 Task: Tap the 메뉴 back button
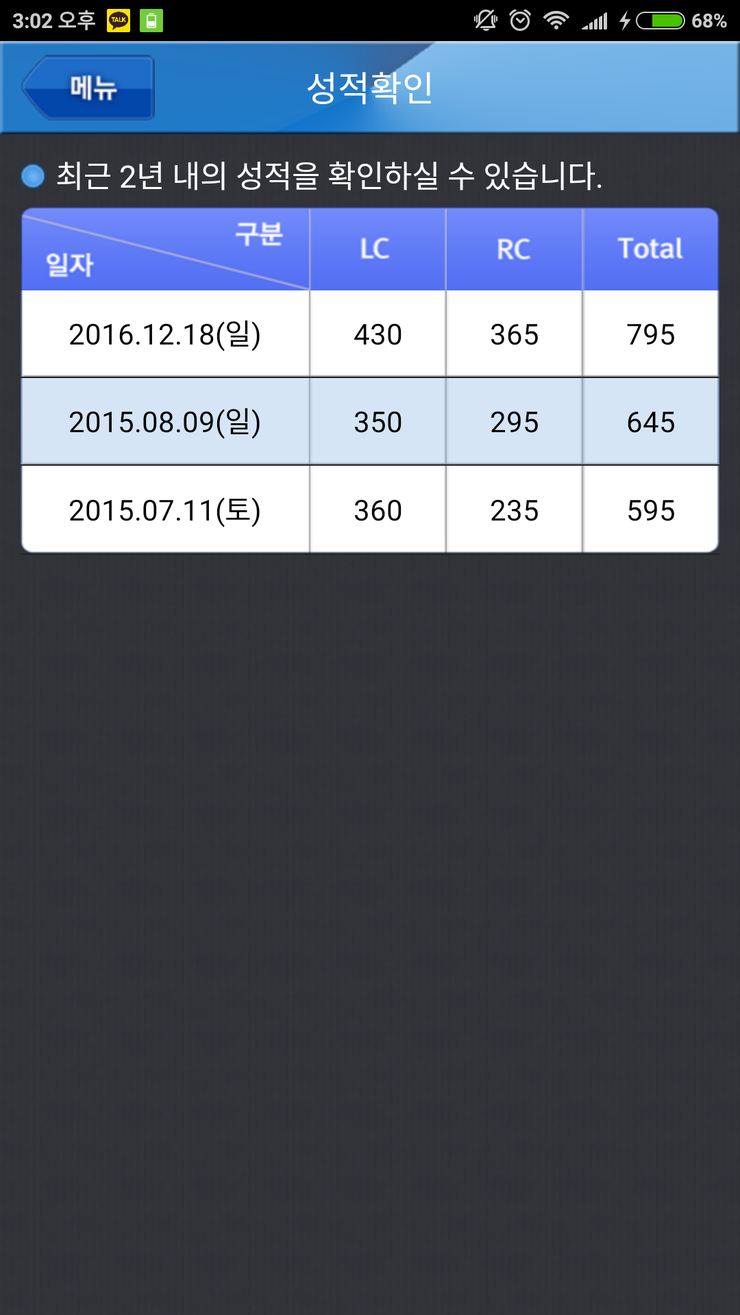pyautogui.click(x=88, y=88)
